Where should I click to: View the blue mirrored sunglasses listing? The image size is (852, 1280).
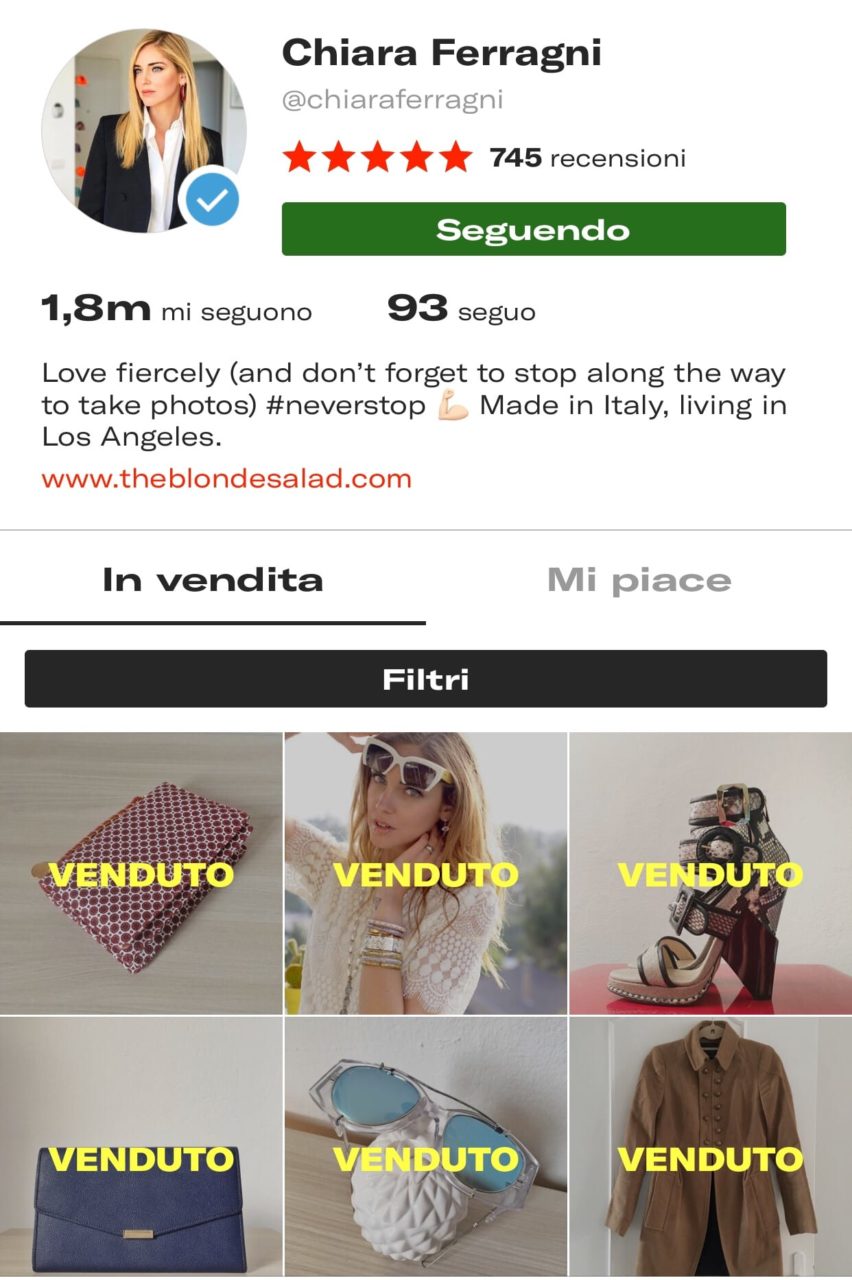(x=425, y=1147)
